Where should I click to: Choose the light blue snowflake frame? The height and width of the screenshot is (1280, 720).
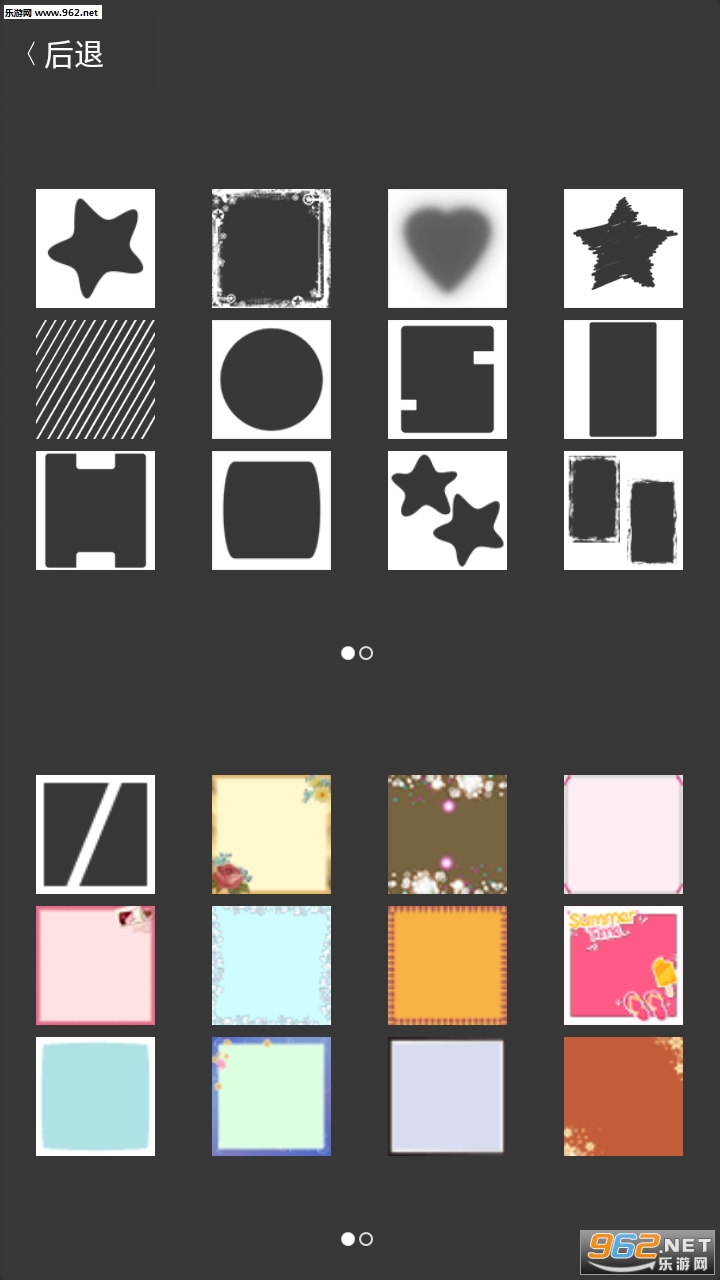pyautogui.click(x=271, y=965)
